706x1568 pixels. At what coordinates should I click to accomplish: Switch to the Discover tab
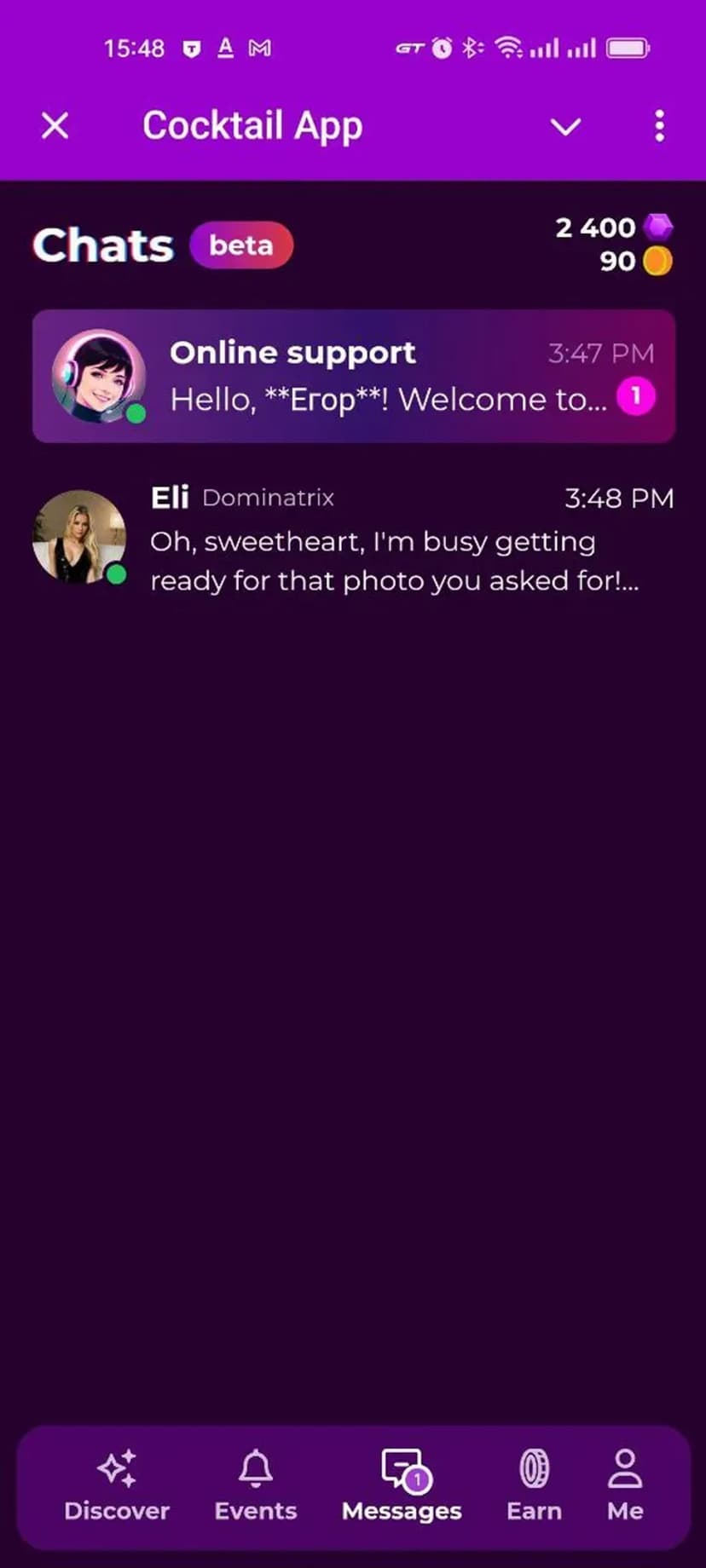117,1486
